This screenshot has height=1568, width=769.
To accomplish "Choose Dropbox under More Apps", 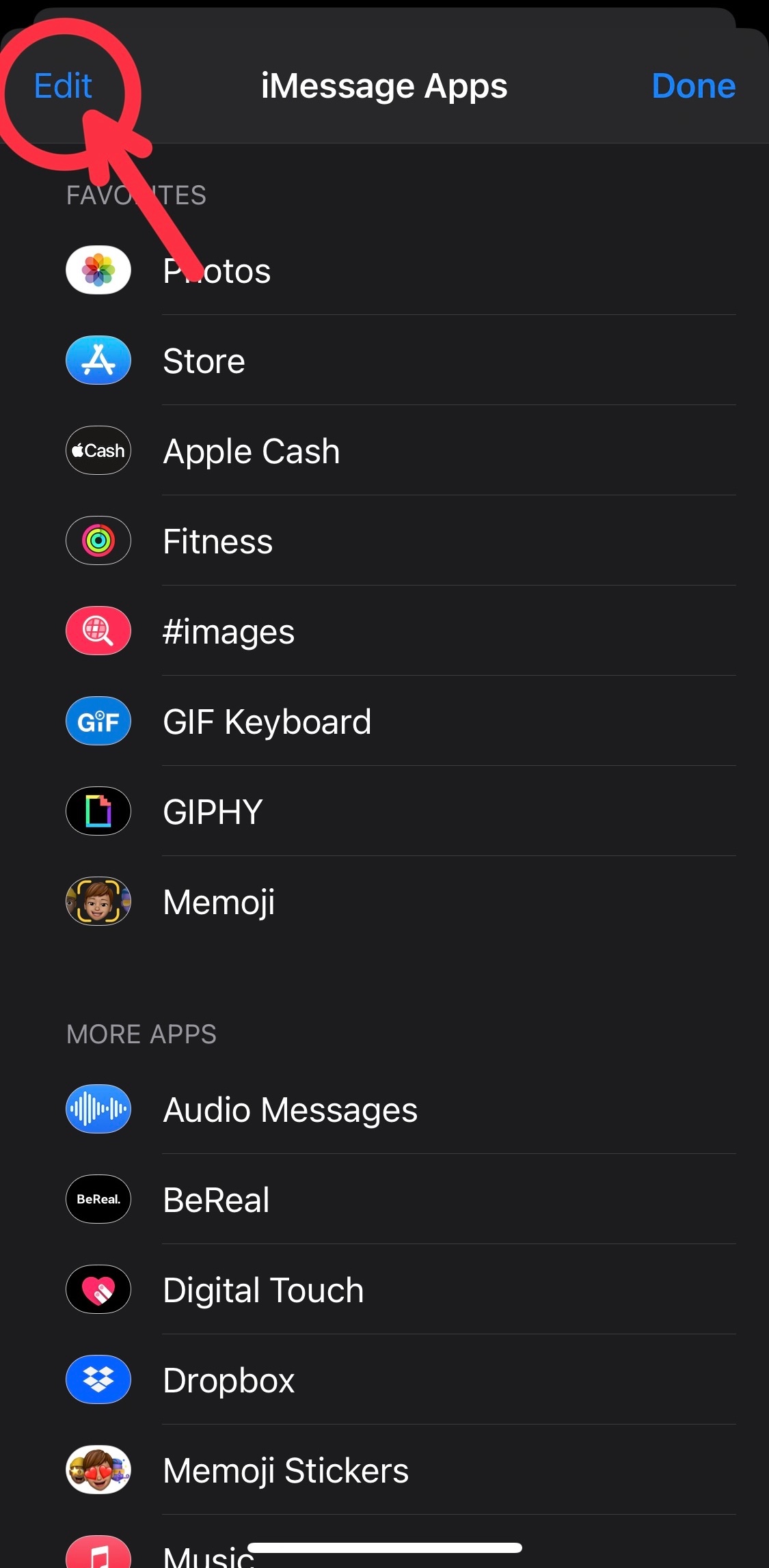I will 228,1380.
